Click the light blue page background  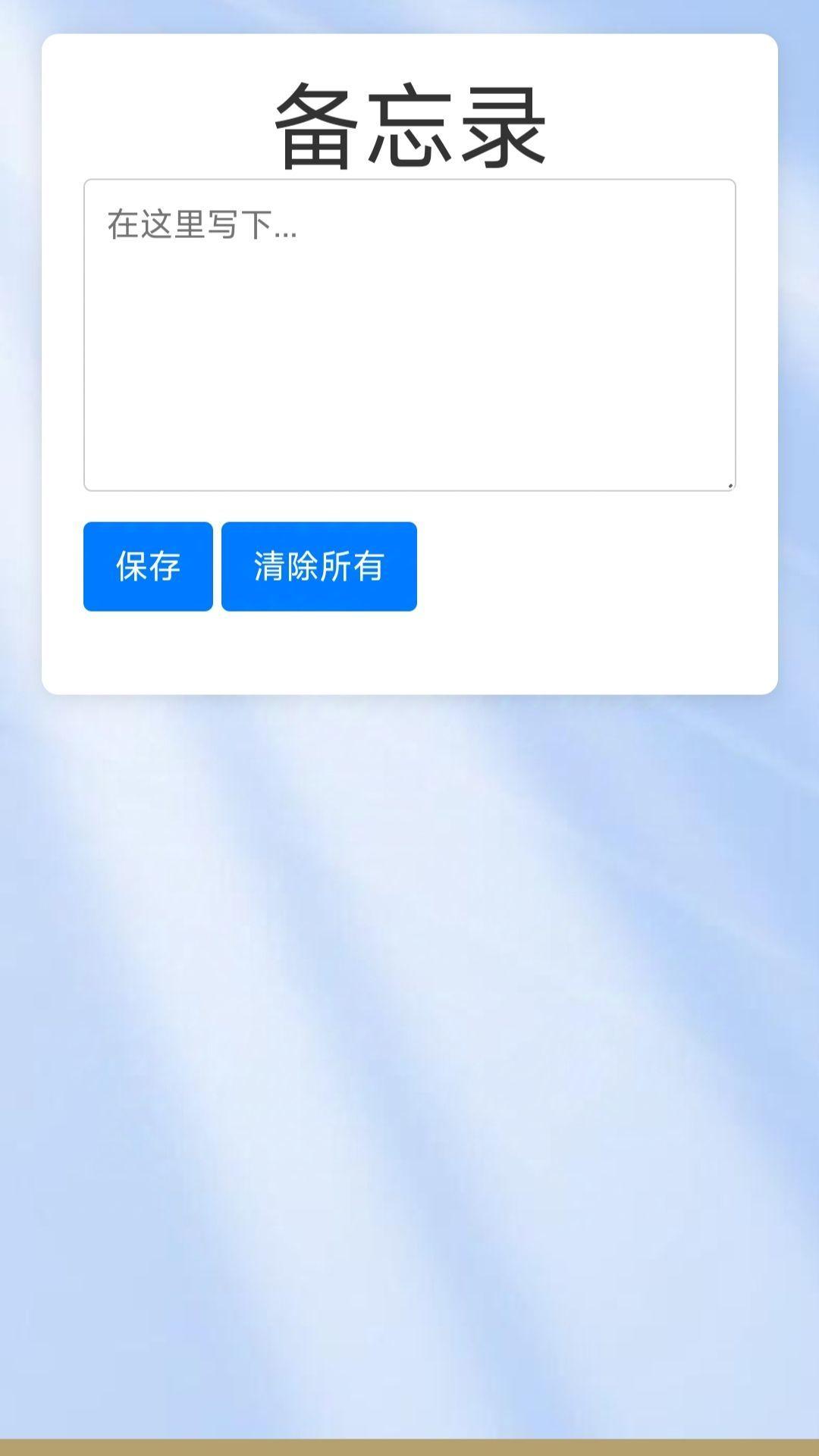pos(409,1061)
